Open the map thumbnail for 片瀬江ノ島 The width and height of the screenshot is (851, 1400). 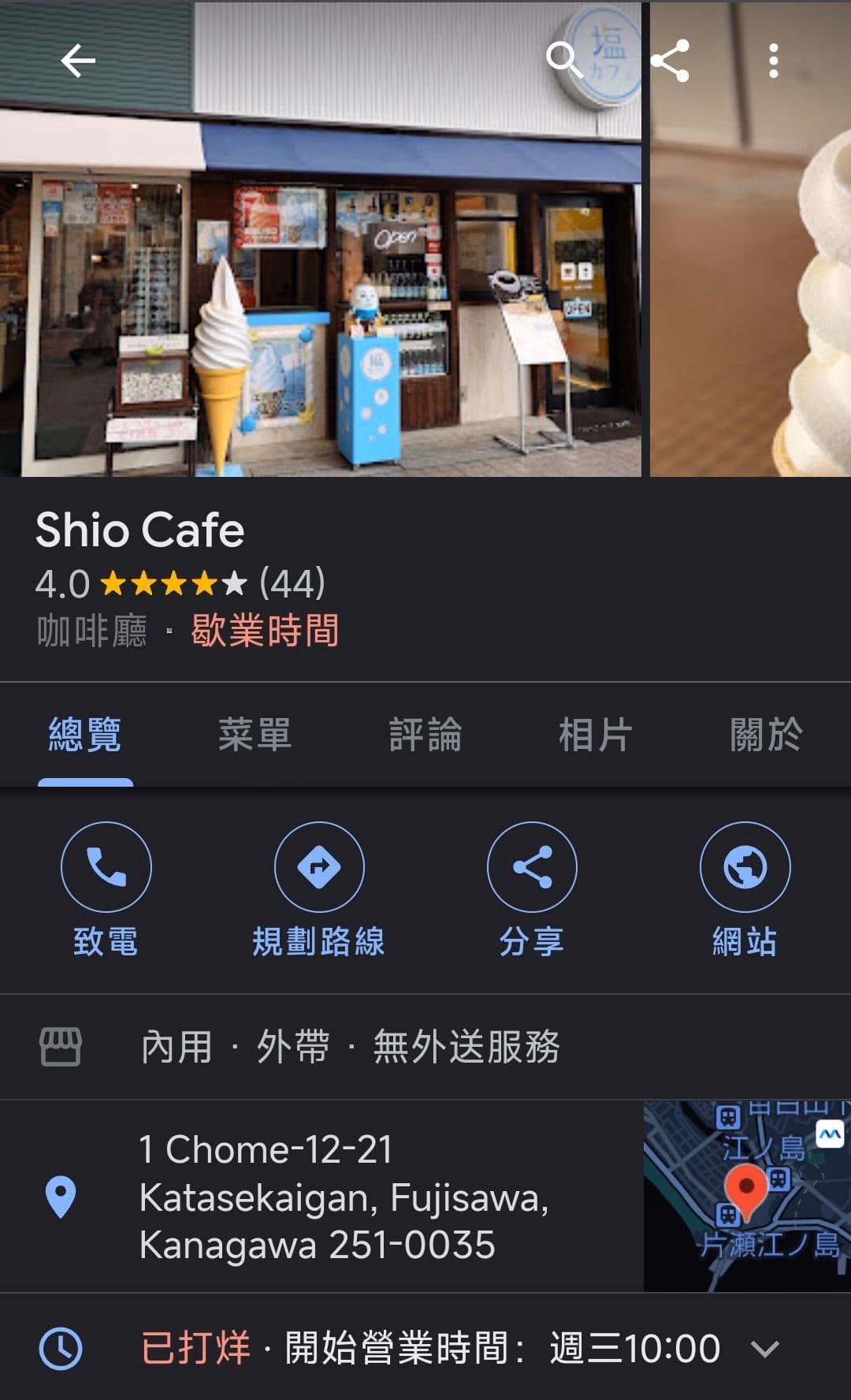click(x=747, y=1196)
